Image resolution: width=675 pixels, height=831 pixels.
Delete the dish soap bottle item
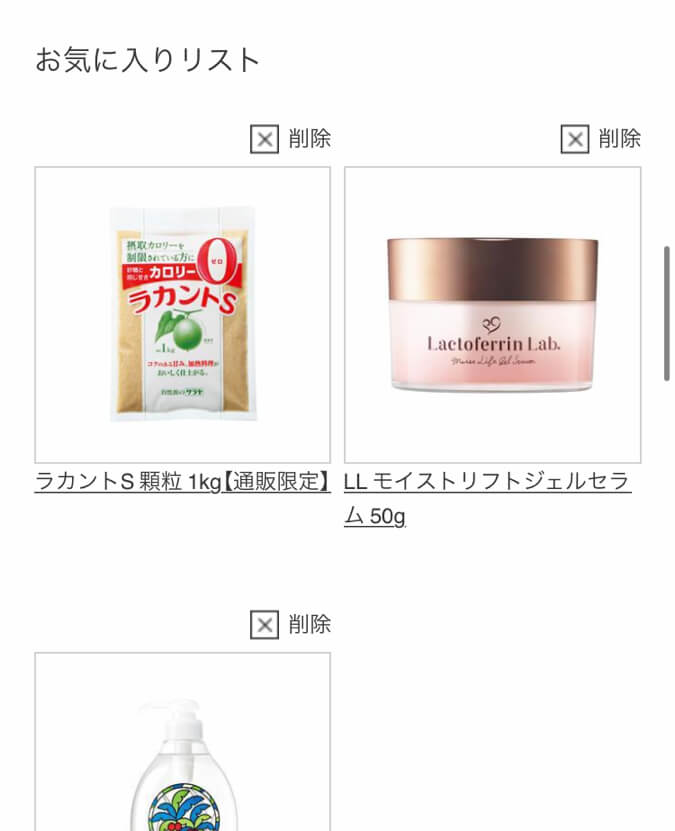coord(290,625)
